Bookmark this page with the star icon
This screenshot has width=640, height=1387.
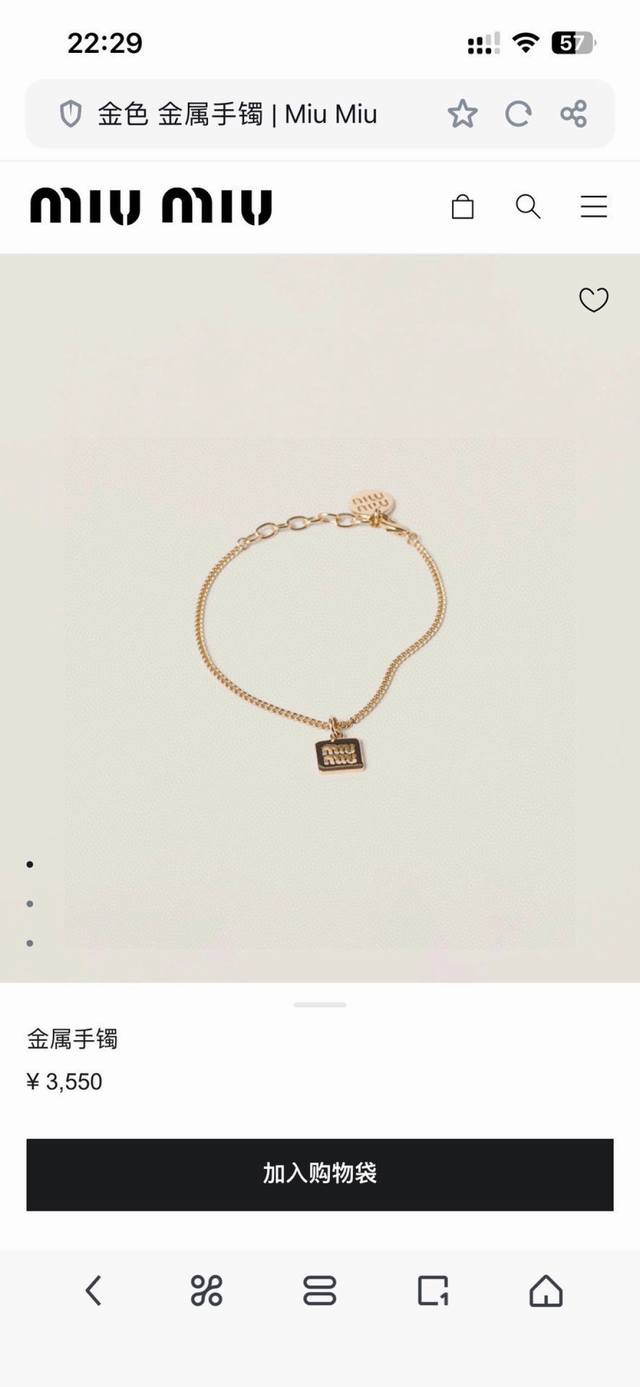pyautogui.click(x=462, y=114)
